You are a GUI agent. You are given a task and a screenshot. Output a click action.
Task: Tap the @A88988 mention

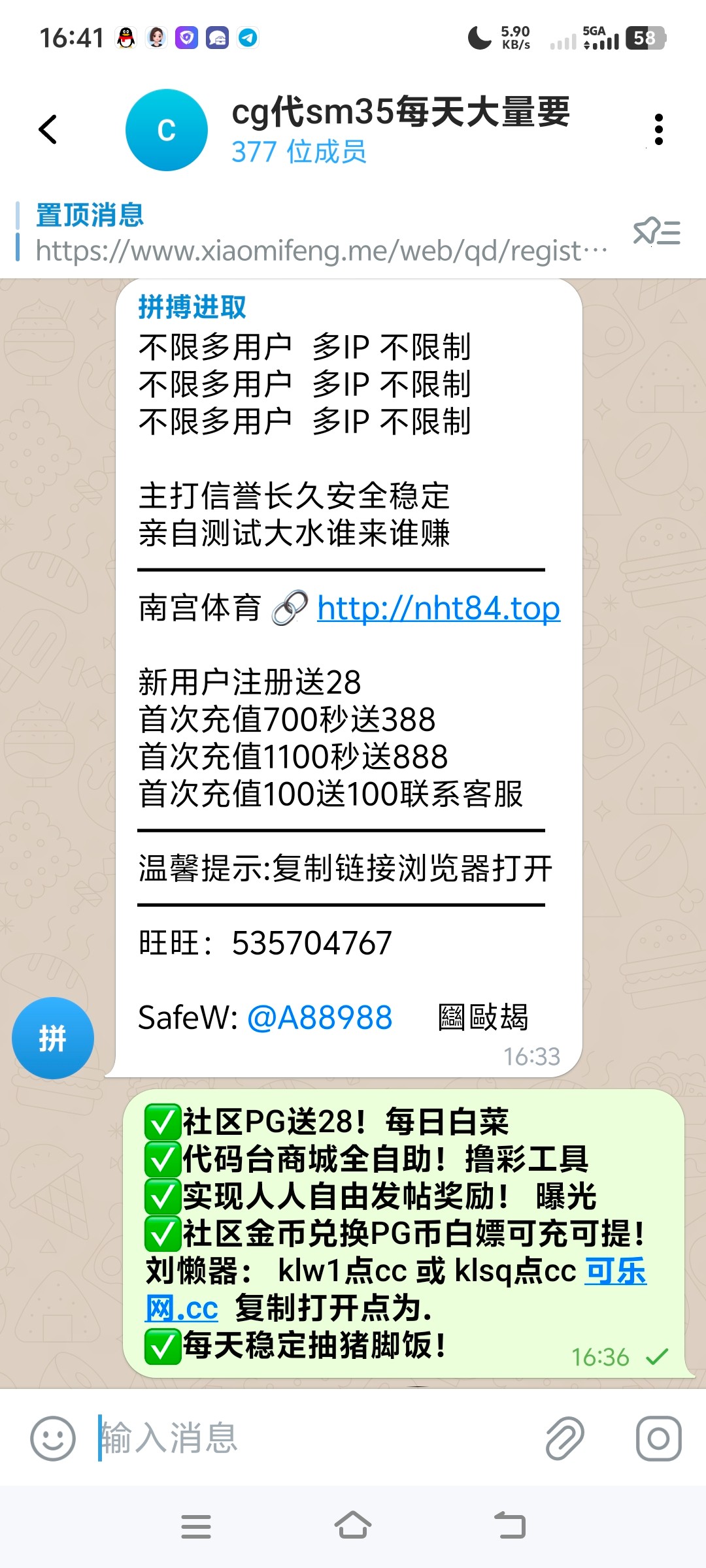pyautogui.click(x=320, y=1017)
